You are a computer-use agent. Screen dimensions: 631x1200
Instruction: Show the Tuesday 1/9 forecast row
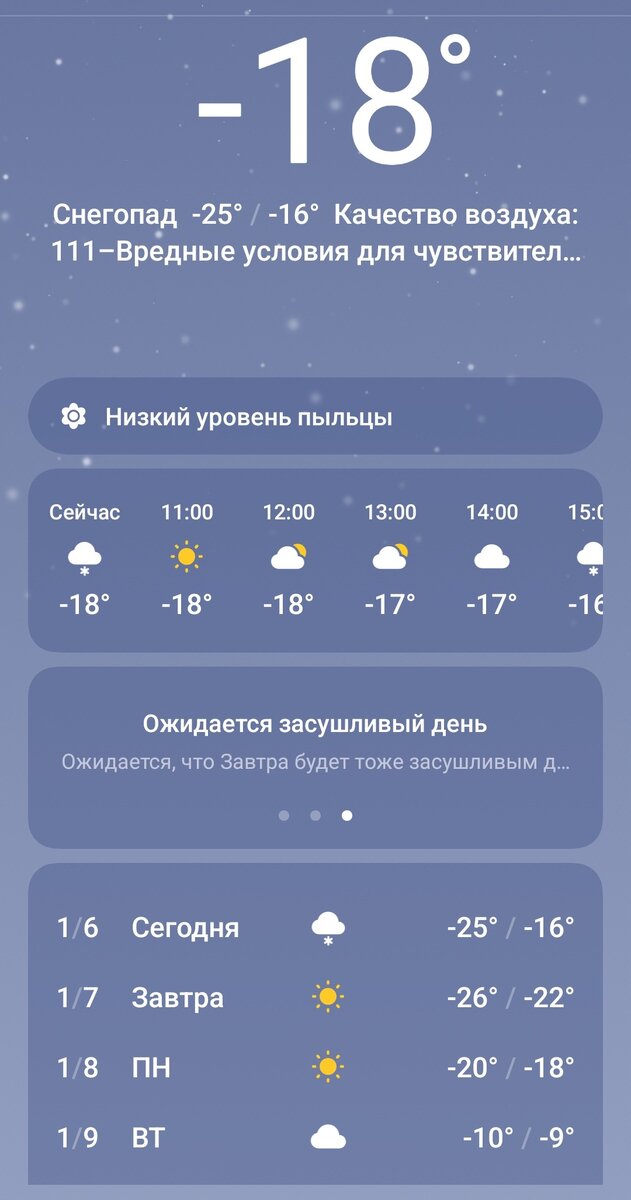coord(315,1137)
